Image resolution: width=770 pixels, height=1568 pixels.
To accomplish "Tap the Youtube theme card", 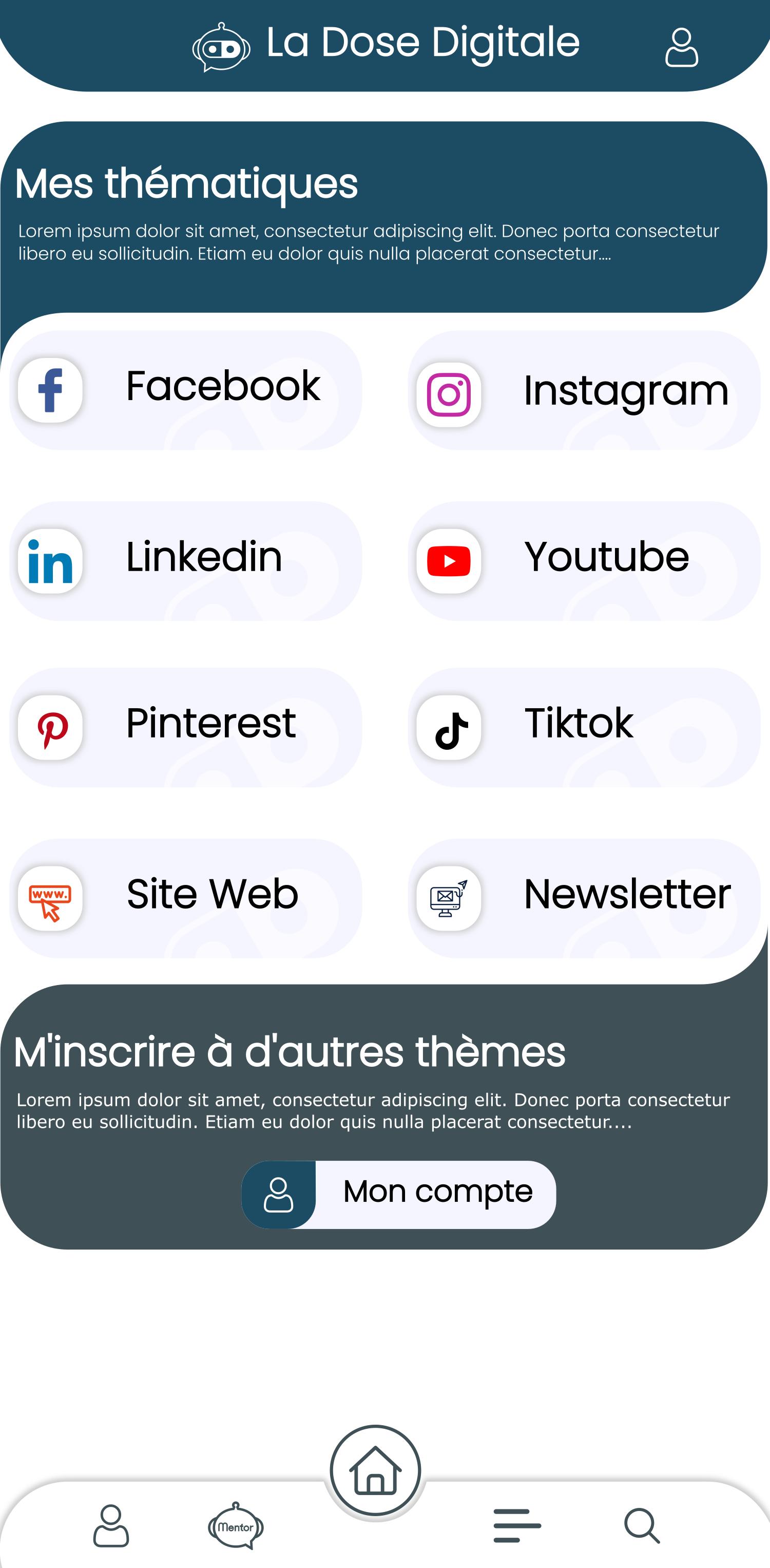I will (584, 561).
